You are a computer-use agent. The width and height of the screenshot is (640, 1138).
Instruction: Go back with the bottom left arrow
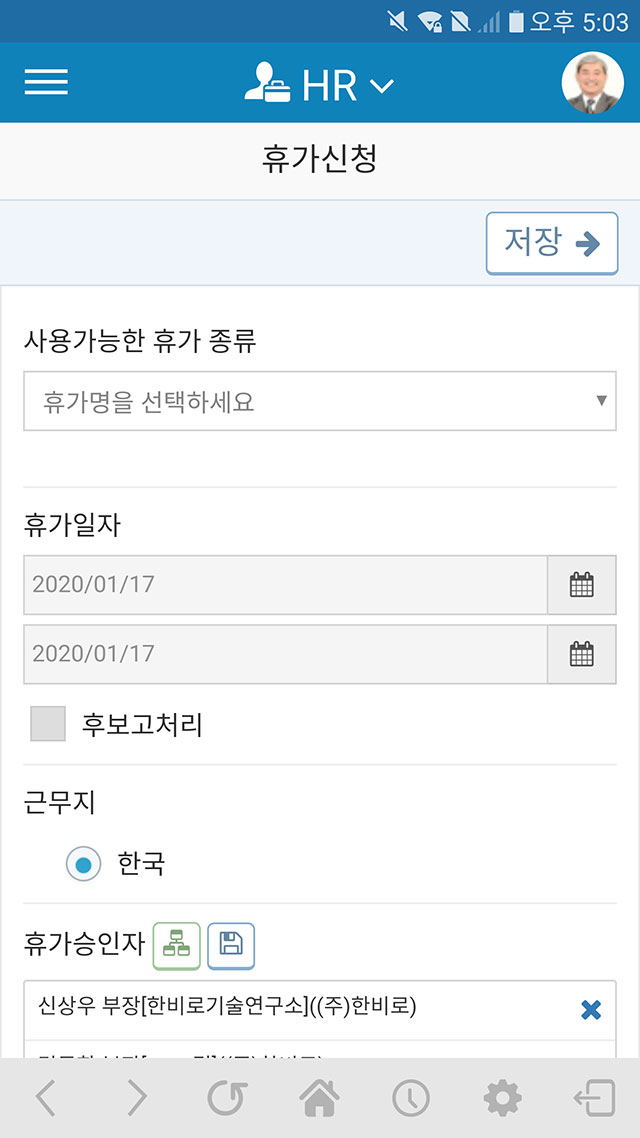(45, 1099)
